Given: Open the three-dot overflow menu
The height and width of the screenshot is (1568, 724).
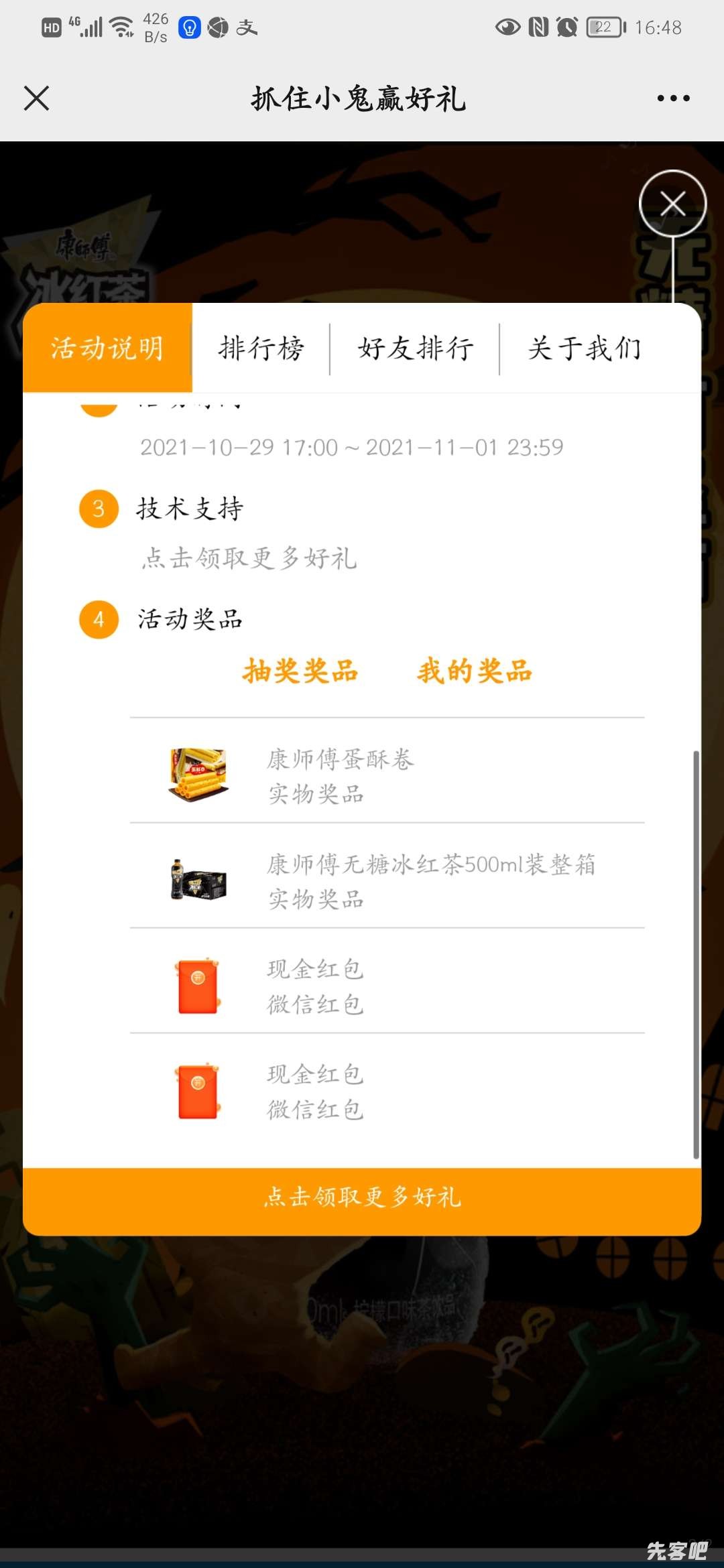Looking at the screenshot, I should (673, 99).
